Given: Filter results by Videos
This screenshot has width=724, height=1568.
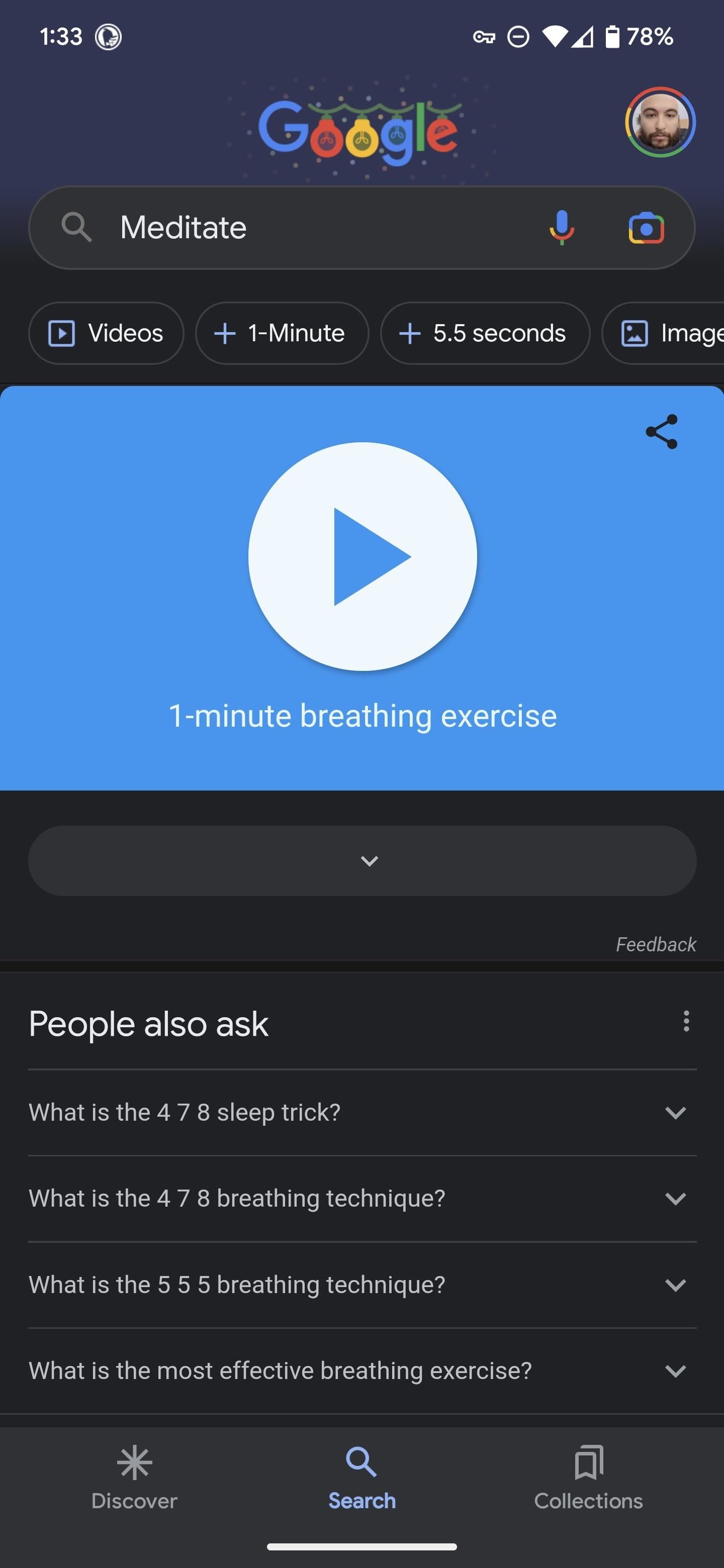Looking at the screenshot, I should click(x=106, y=334).
